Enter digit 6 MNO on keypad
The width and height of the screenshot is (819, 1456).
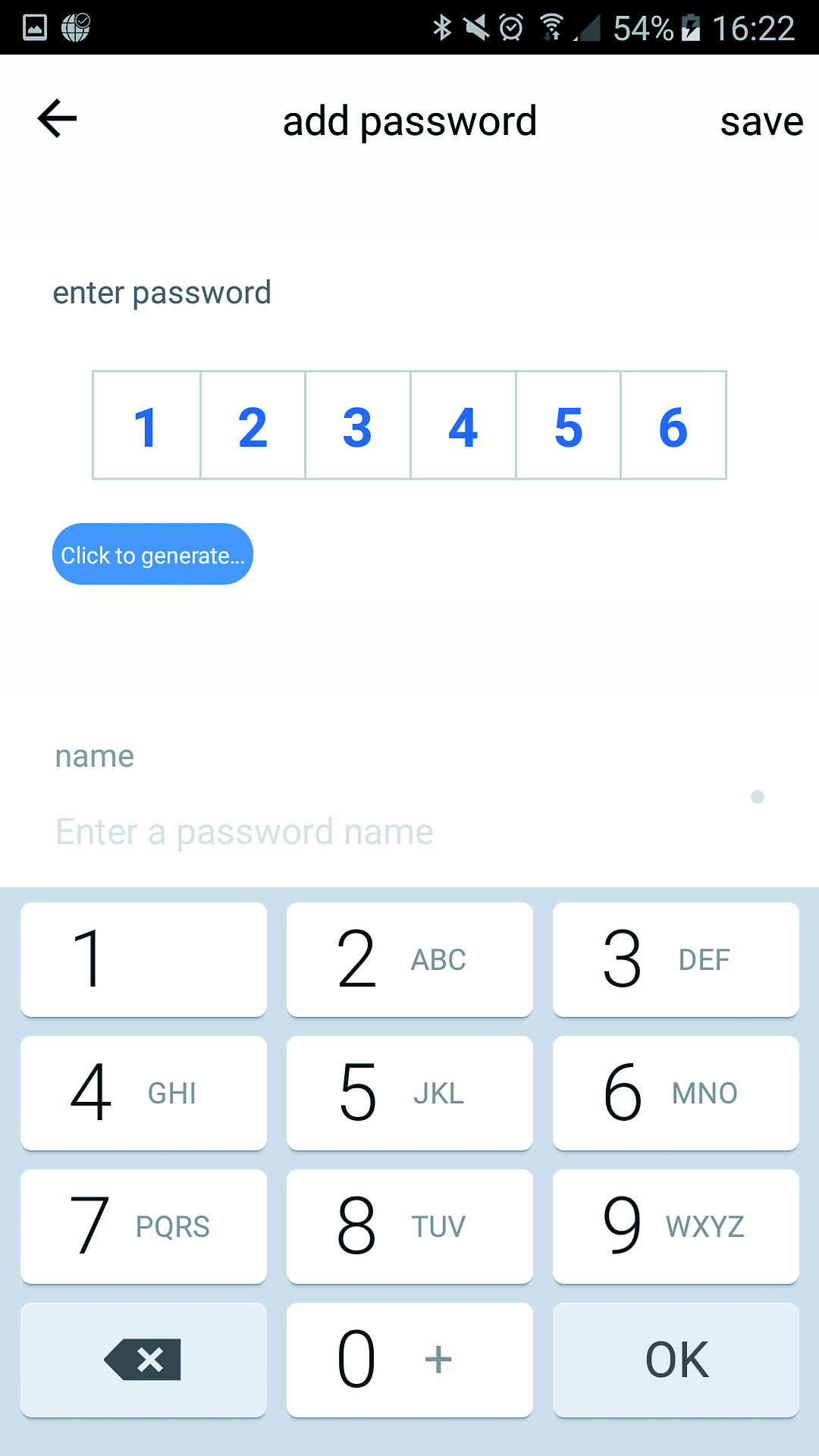(x=676, y=1093)
